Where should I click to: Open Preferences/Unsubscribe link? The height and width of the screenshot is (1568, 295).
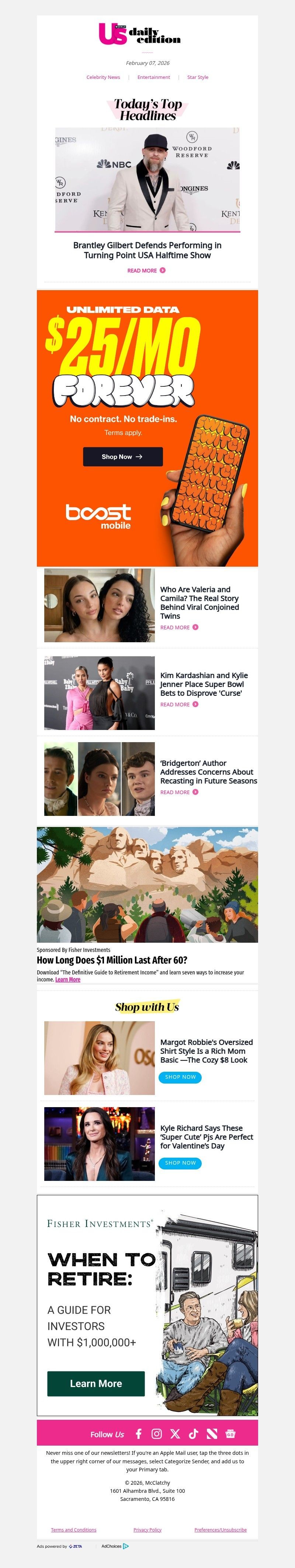tap(220, 1530)
